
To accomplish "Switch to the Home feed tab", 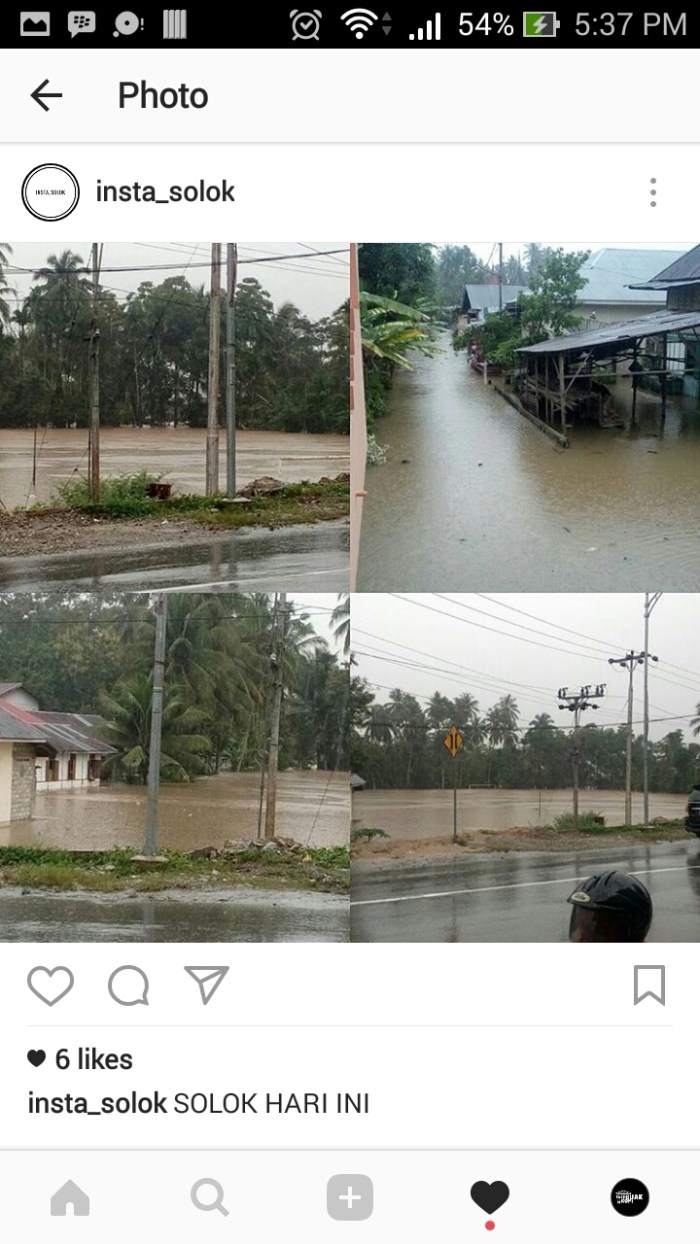I will [x=70, y=1197].
